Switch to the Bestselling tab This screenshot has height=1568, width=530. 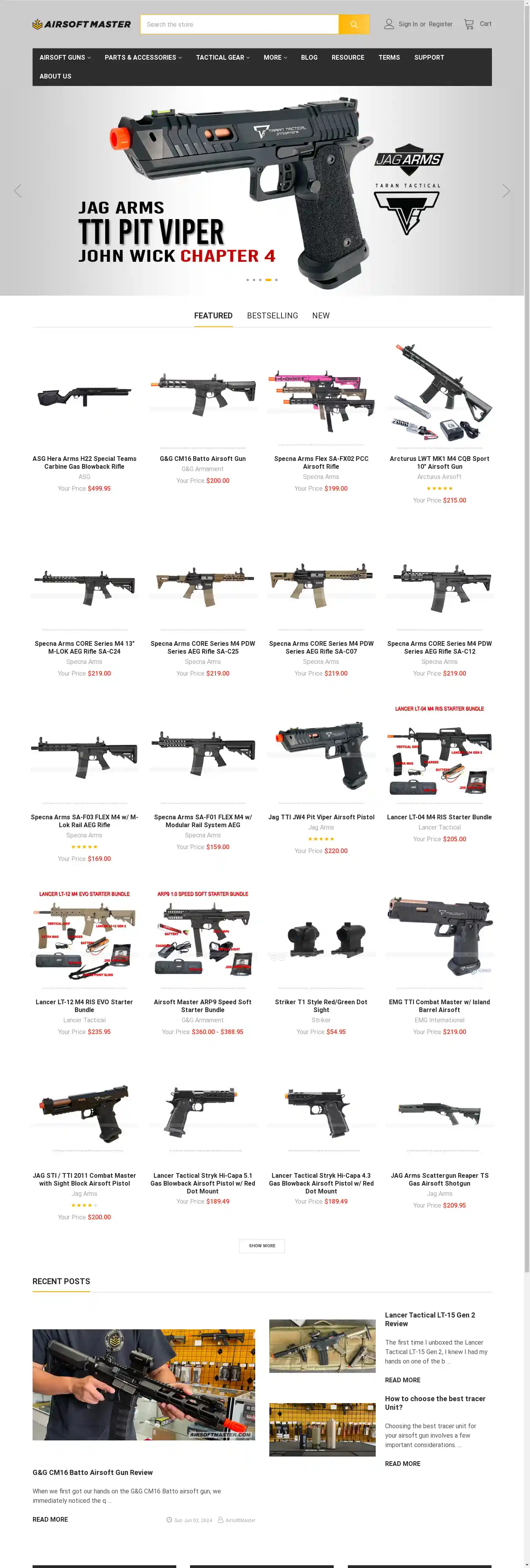click(x=272, y=315)
